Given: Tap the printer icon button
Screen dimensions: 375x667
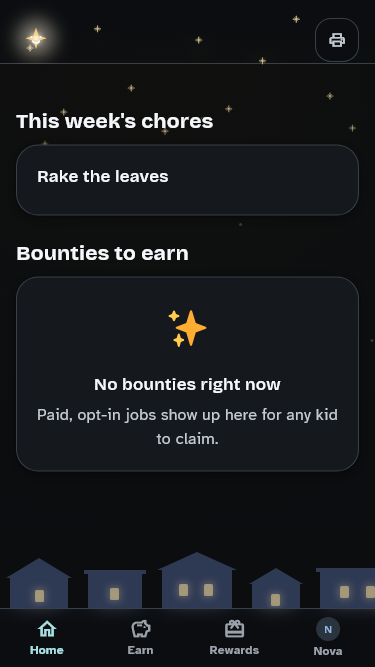Looking at the screenshot, I should click(x=337, y=40).
